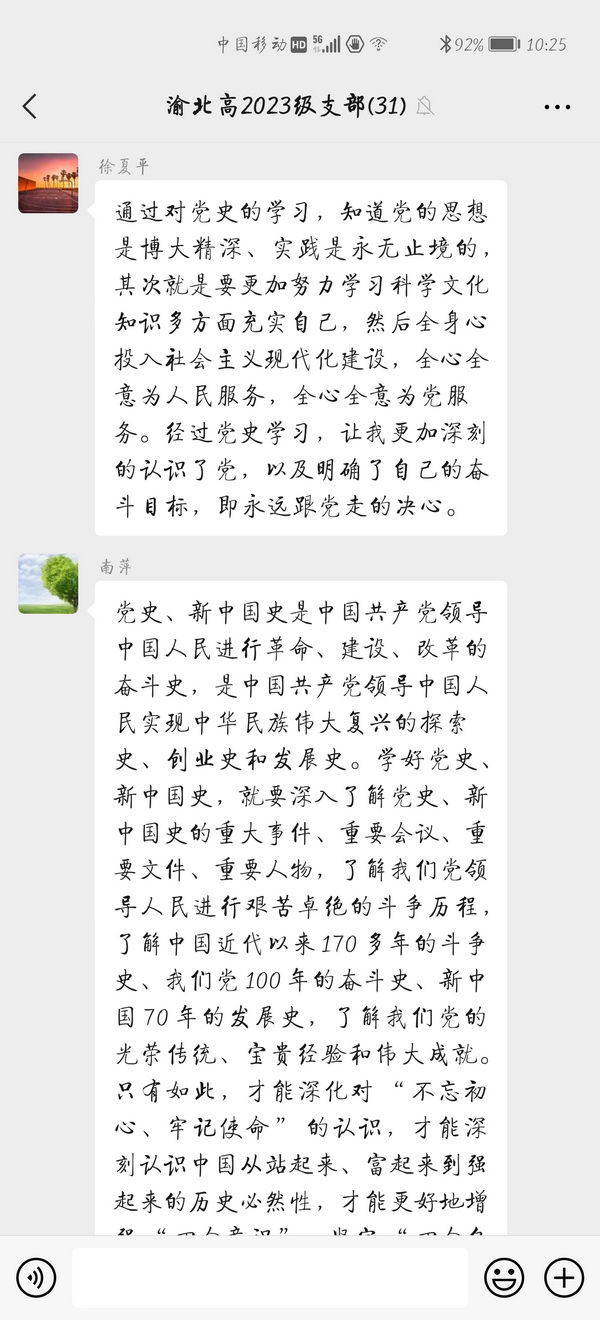View 徐夏平's profile avatar
Screen dimensions: 600x1320
(48, 183)
